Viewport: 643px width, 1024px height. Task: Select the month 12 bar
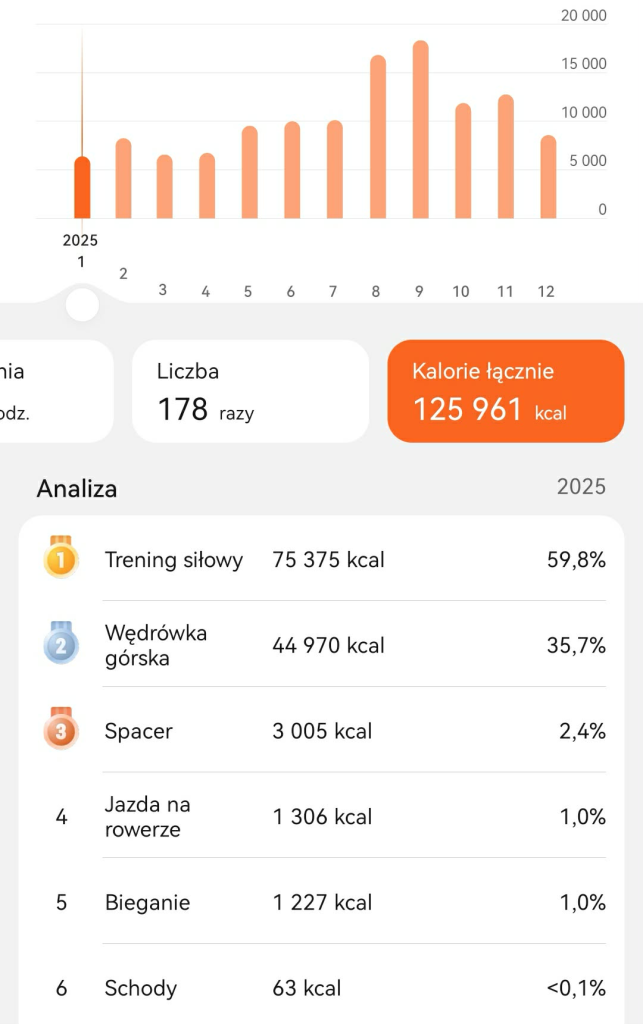coord(548,177)
